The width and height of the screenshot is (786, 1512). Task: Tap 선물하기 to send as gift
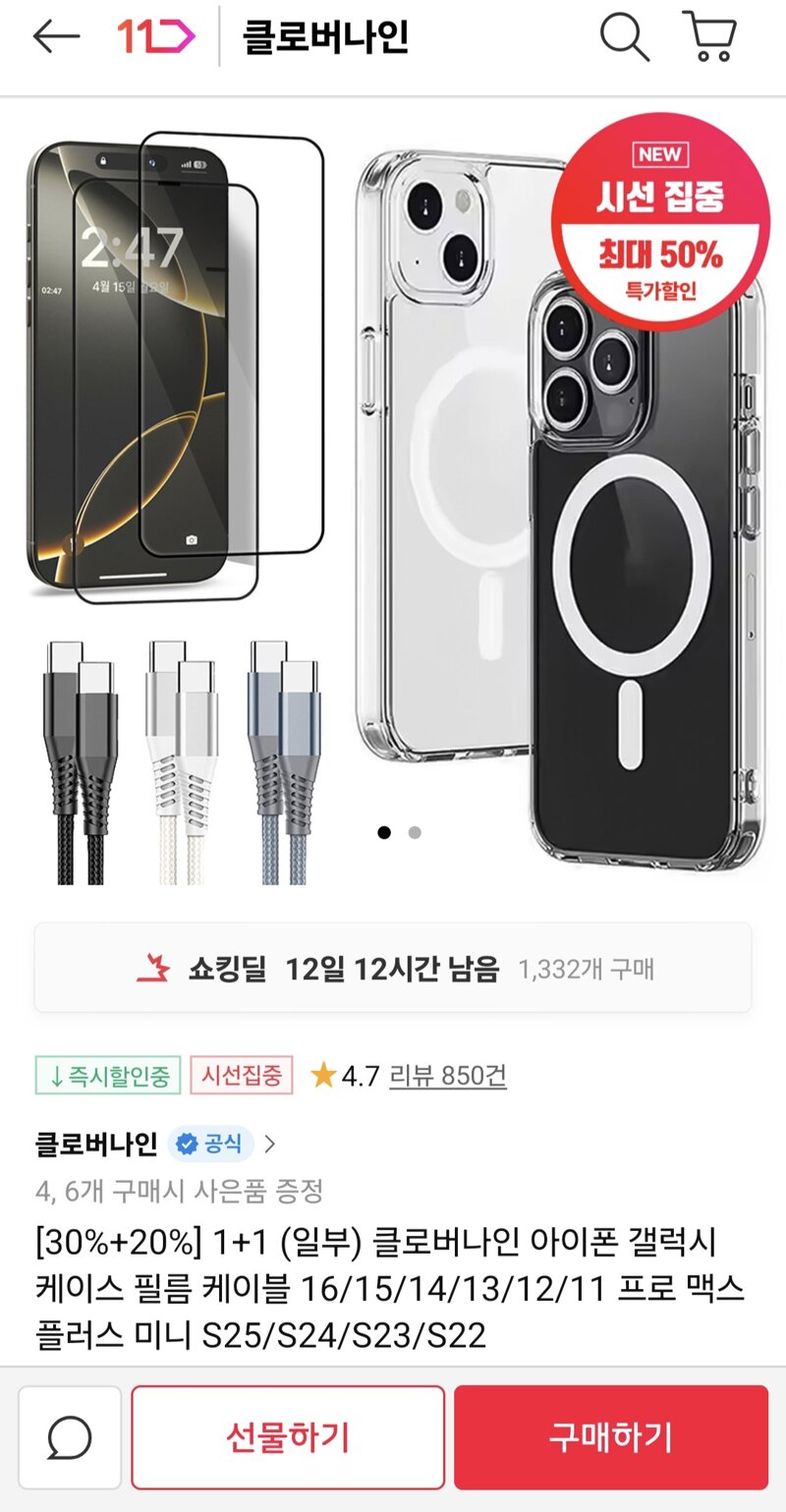[x=288, y=1438]
